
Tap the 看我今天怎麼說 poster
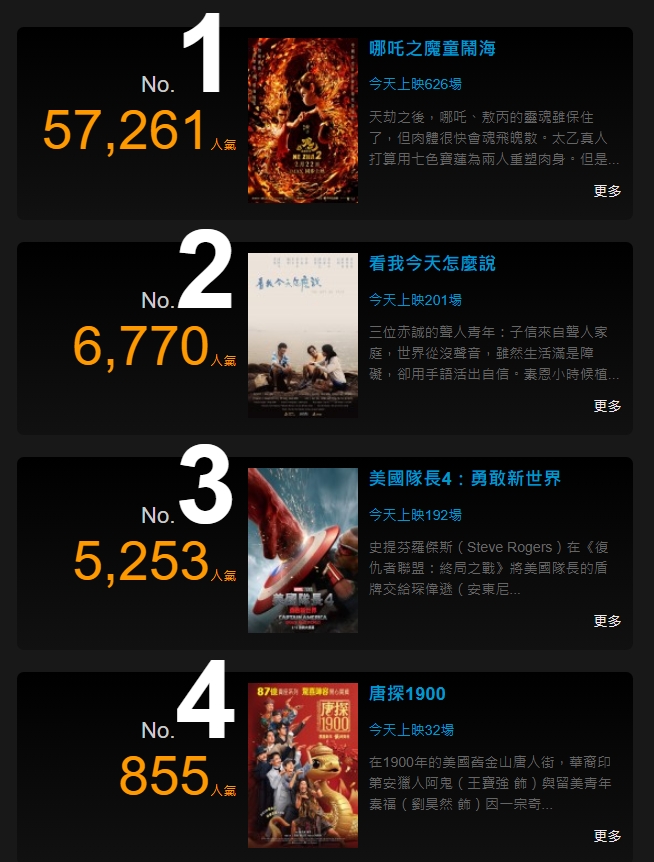[302, 335]
